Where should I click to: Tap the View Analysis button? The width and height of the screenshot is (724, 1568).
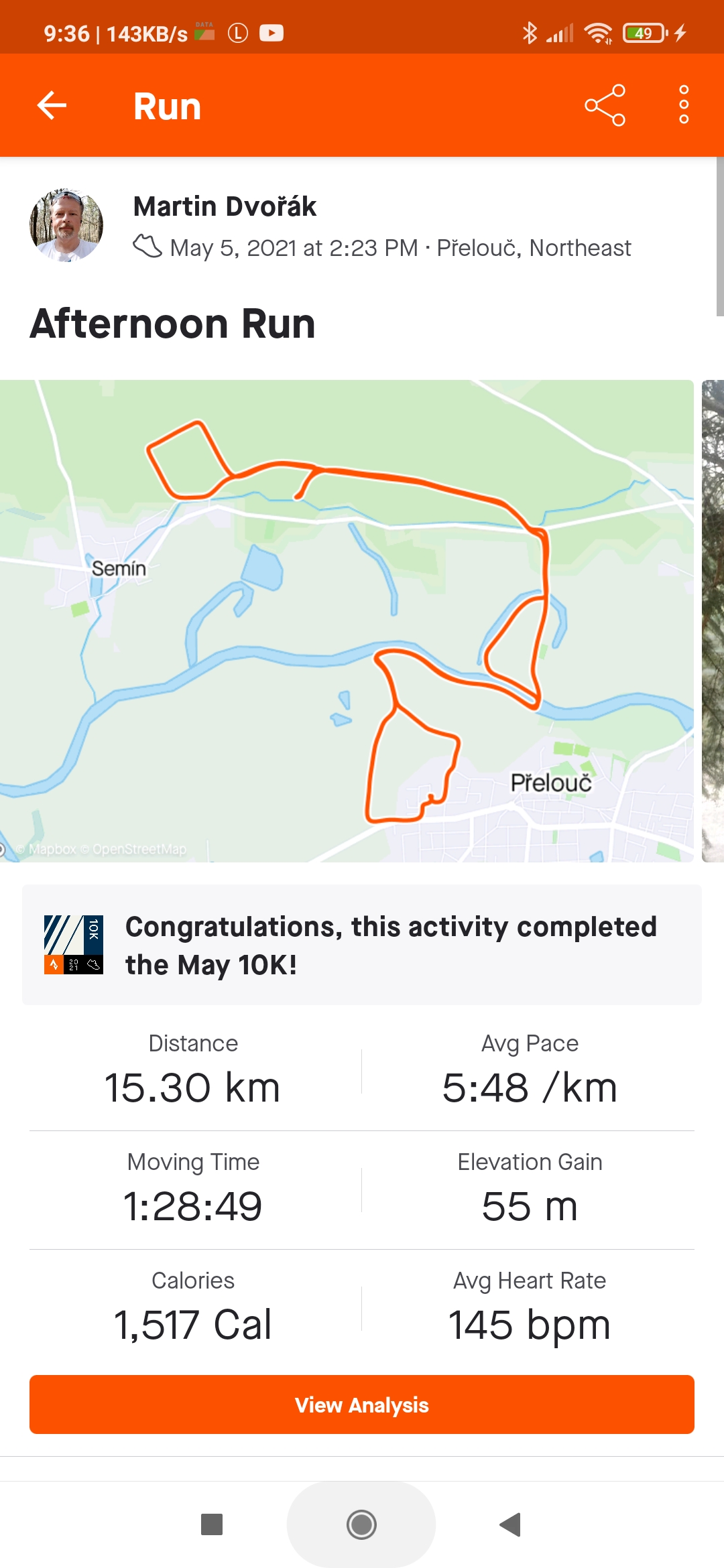coord(362,1404)
